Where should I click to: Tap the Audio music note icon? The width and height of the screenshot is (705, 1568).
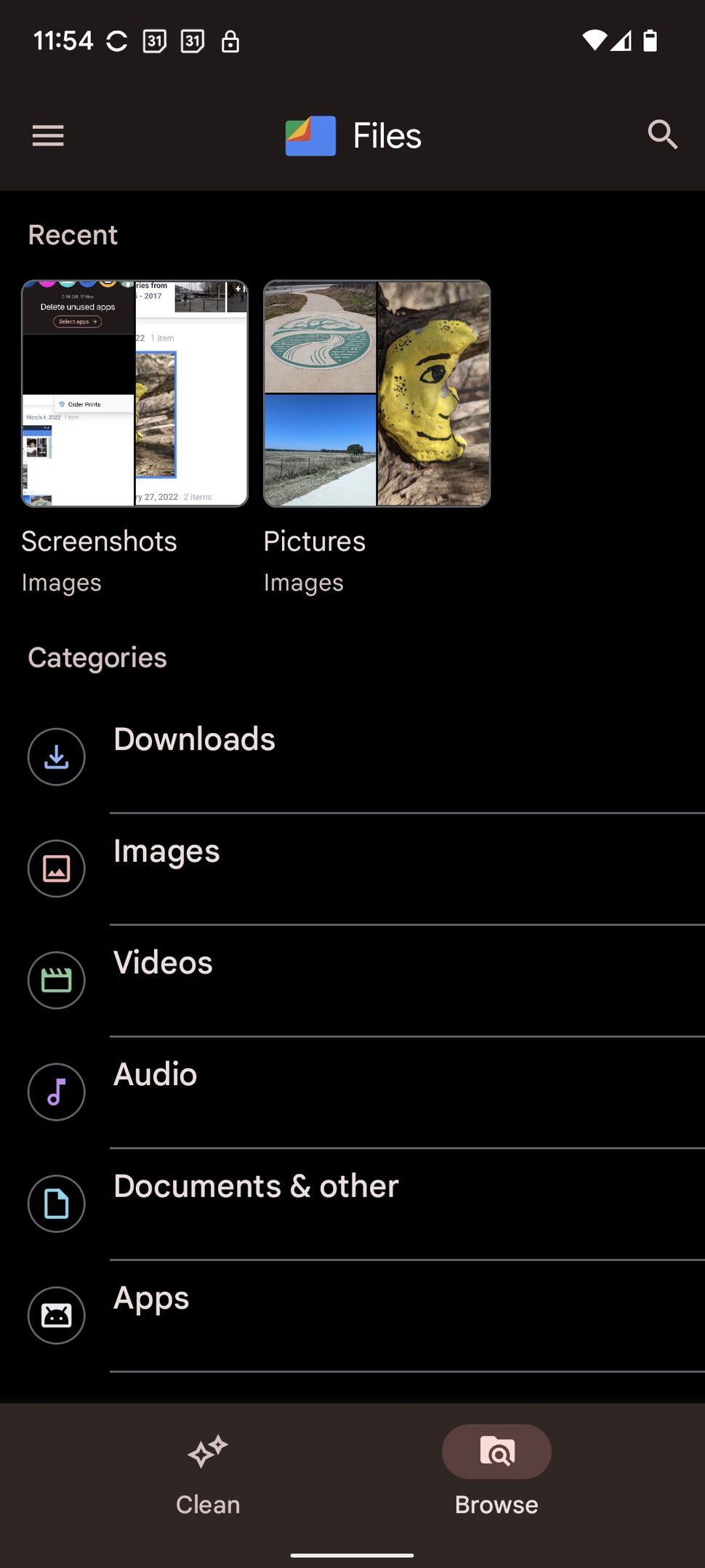(56, 1092)
